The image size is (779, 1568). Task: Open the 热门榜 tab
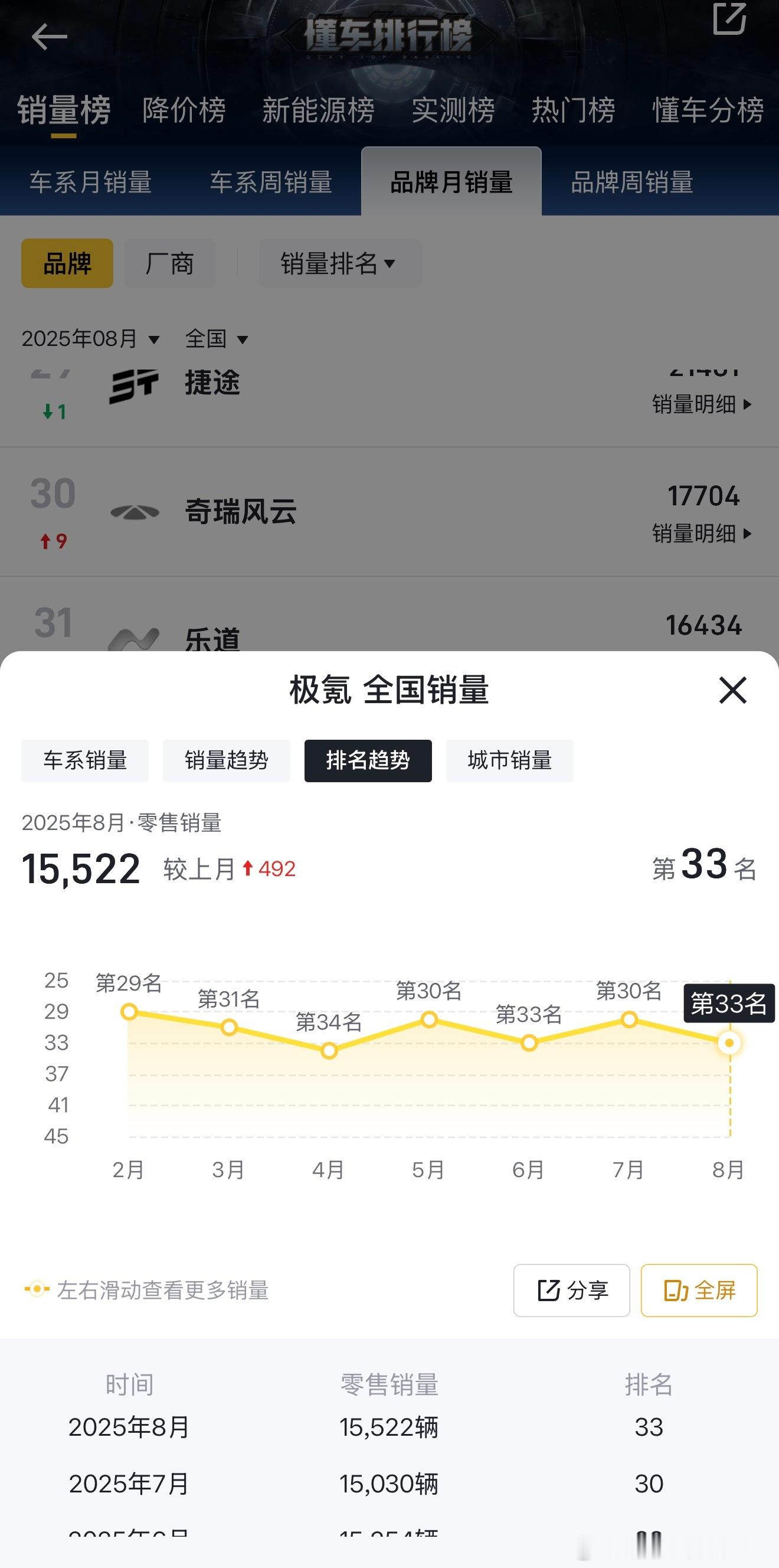pos(573,111)
